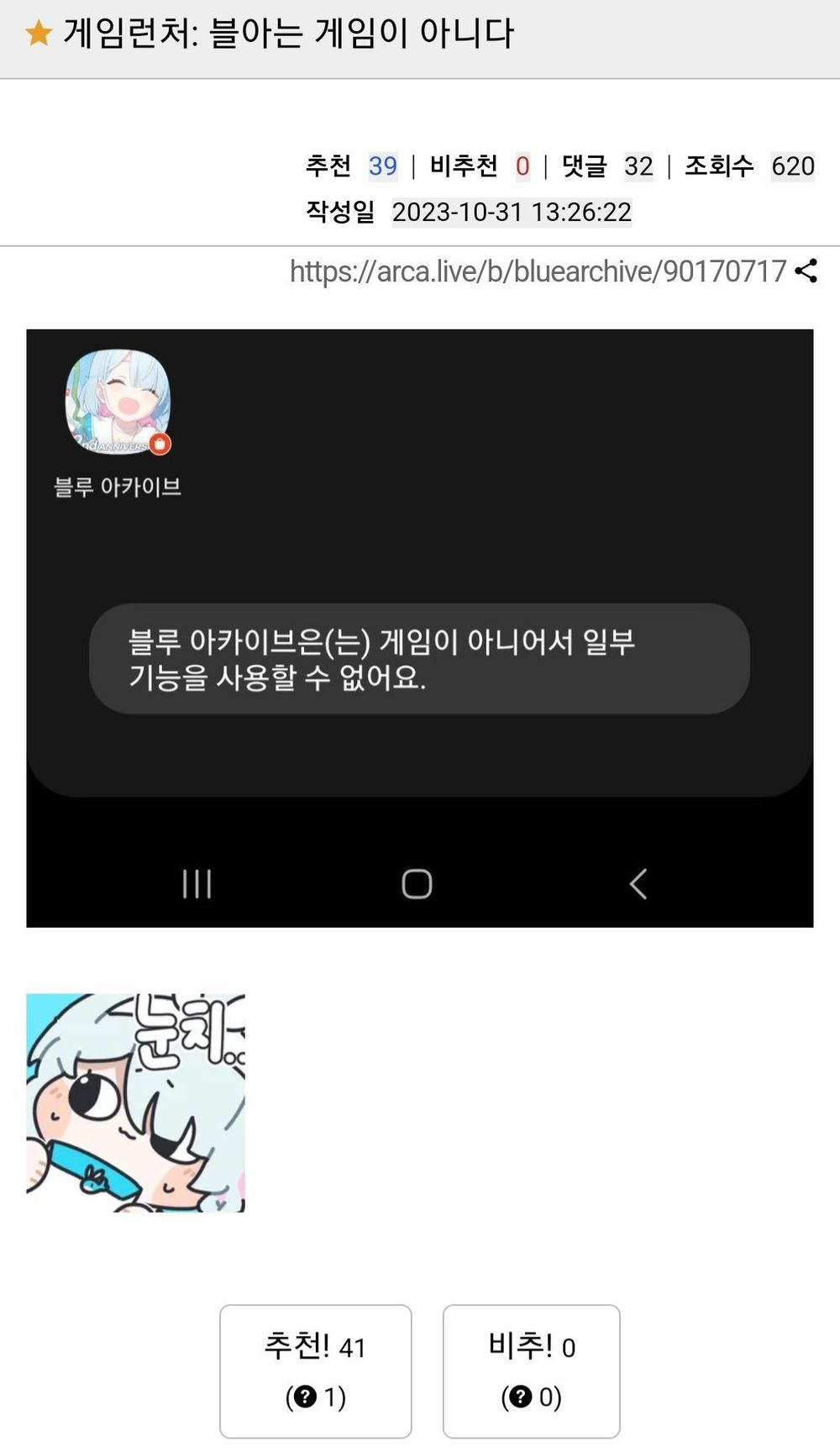Upvote the post with 추천! button

pyautogui.click(x=316, y=1371)
